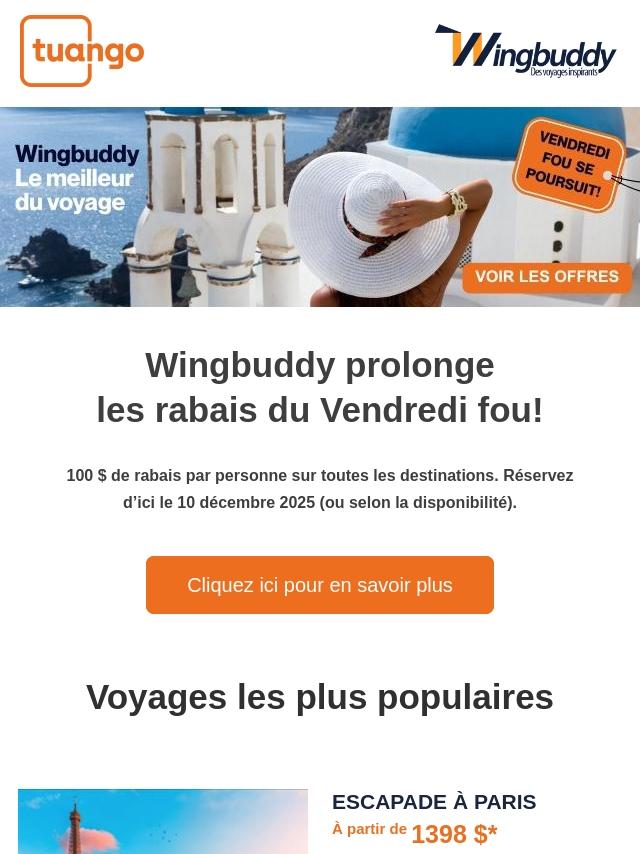Screen dimensions: 640x854
Task: Tap the VOIR LES OFFRES banner button
Action: (546, 277)
